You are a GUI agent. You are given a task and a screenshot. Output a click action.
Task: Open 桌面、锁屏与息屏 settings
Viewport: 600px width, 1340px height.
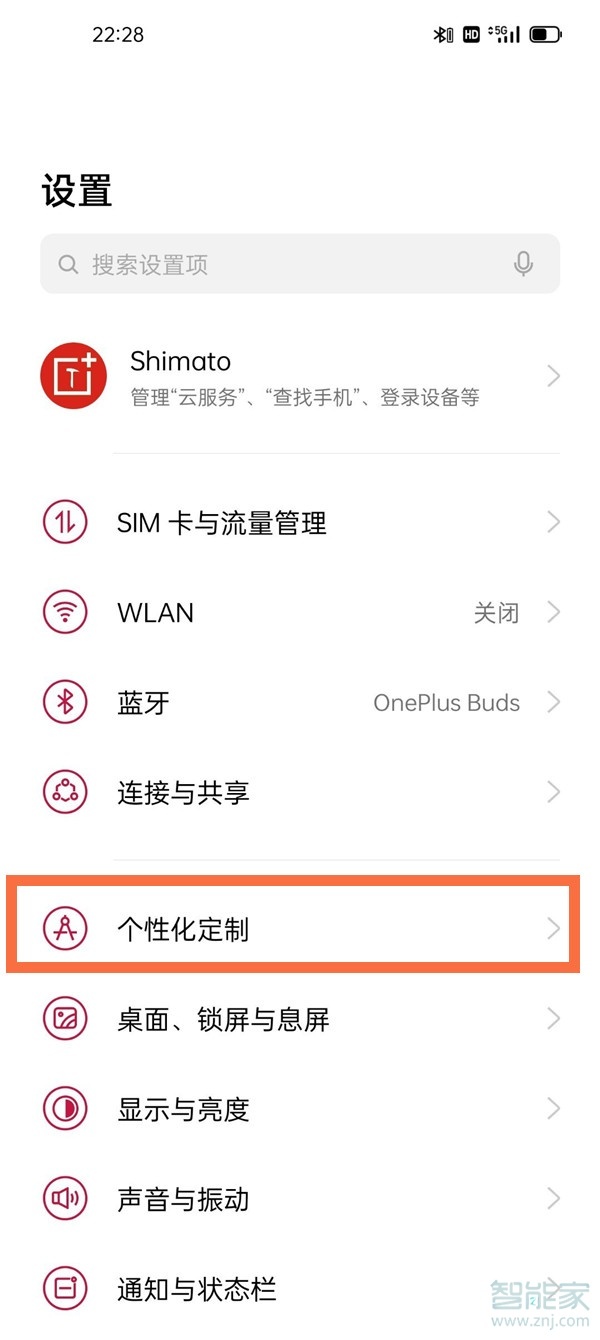300,1019
